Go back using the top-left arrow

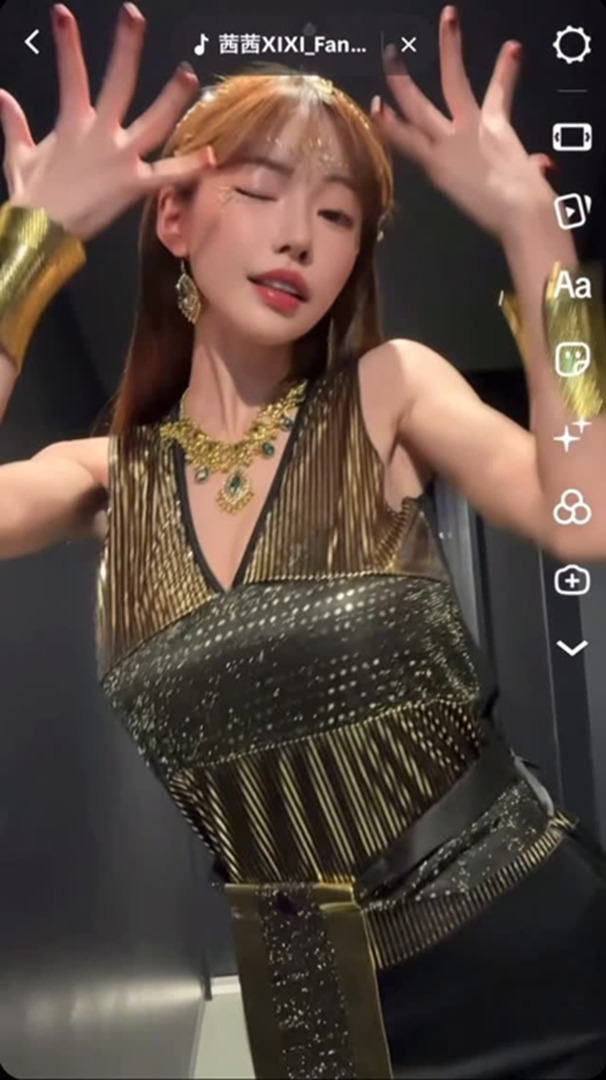pyautogui.click(x=32, y=42)
